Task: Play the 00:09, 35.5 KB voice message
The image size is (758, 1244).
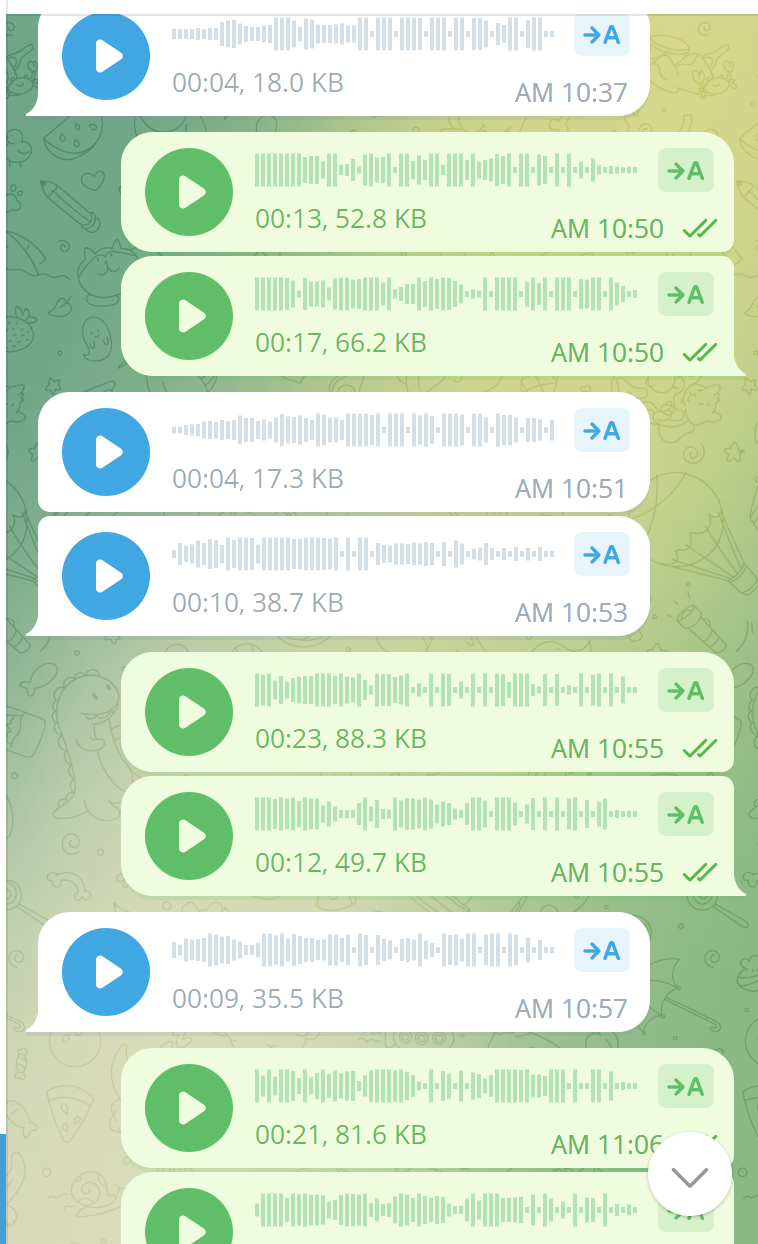Action: (106, 972)
